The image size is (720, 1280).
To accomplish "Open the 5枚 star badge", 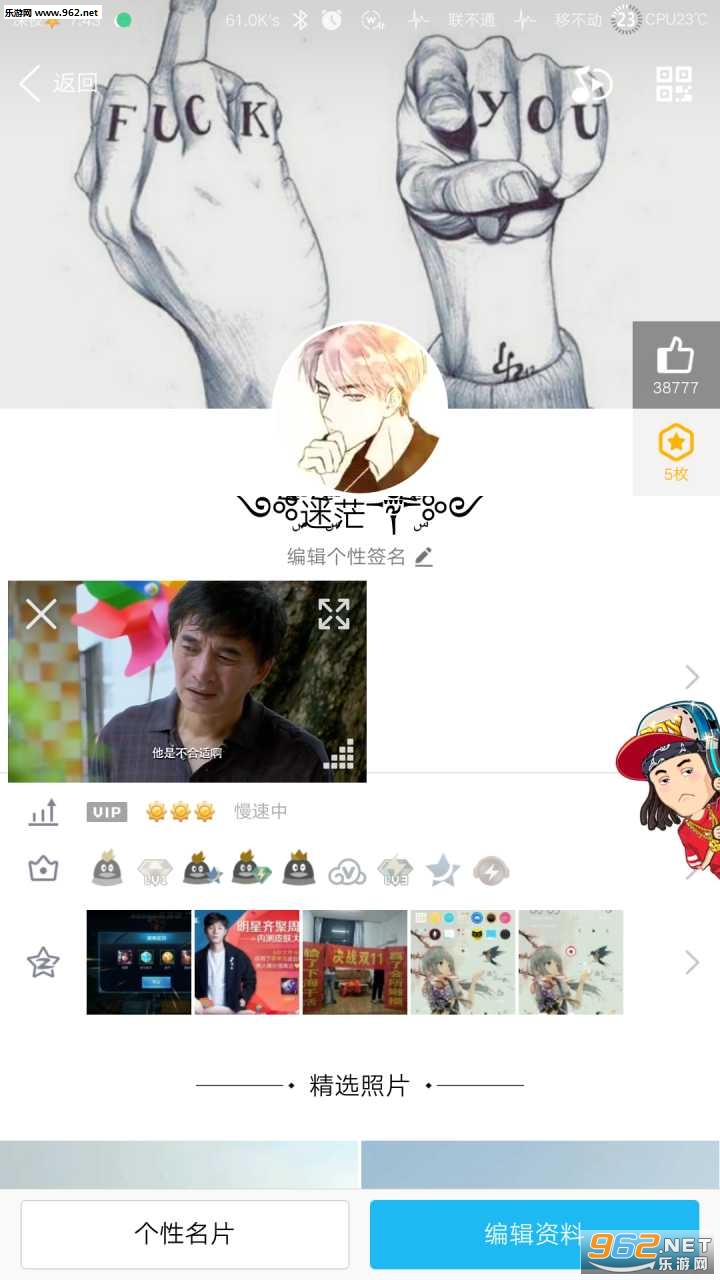I will coord(675,452).
